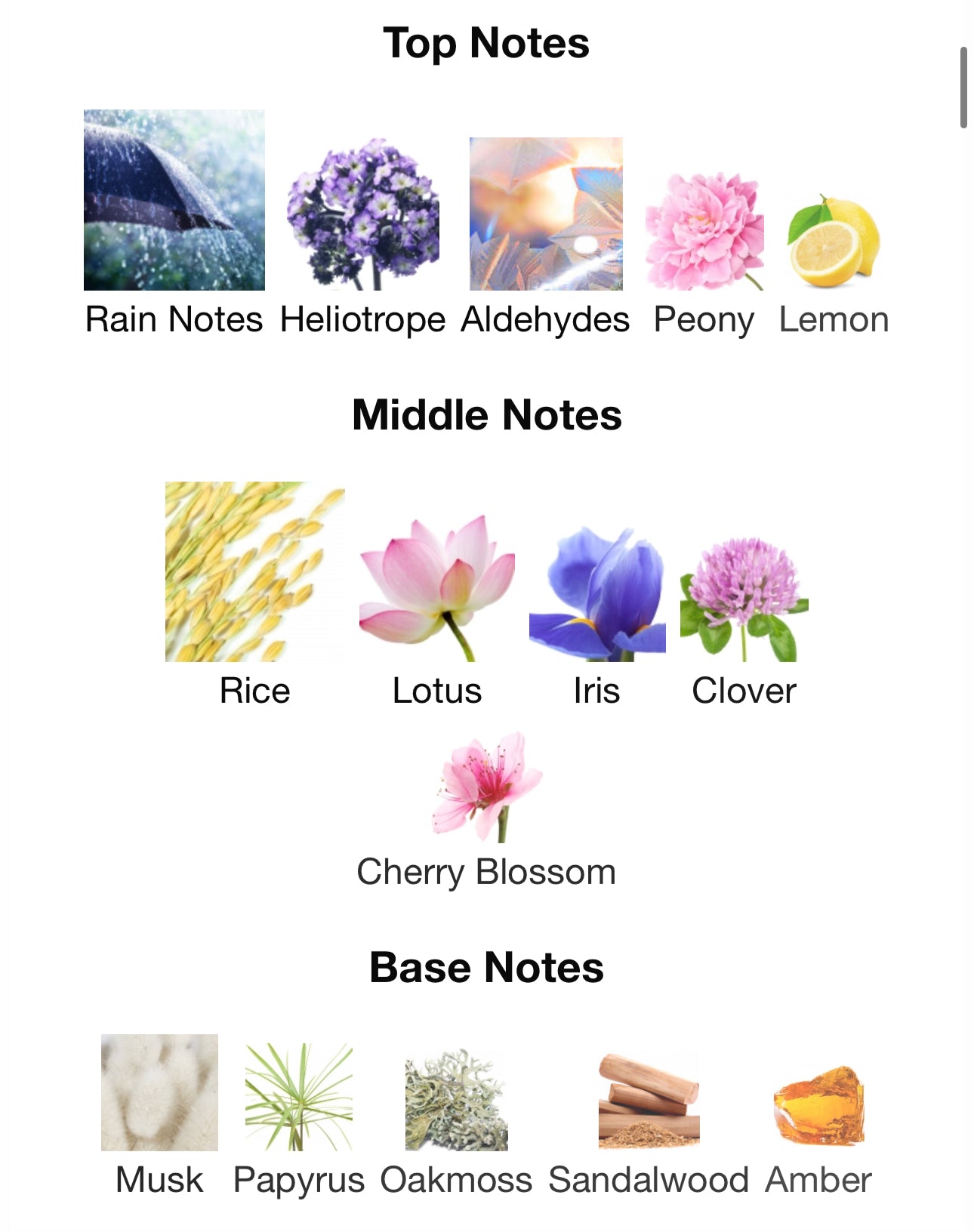Tap the Peony note
Screen dimensions: 974x1232
[x=704, y=232]
